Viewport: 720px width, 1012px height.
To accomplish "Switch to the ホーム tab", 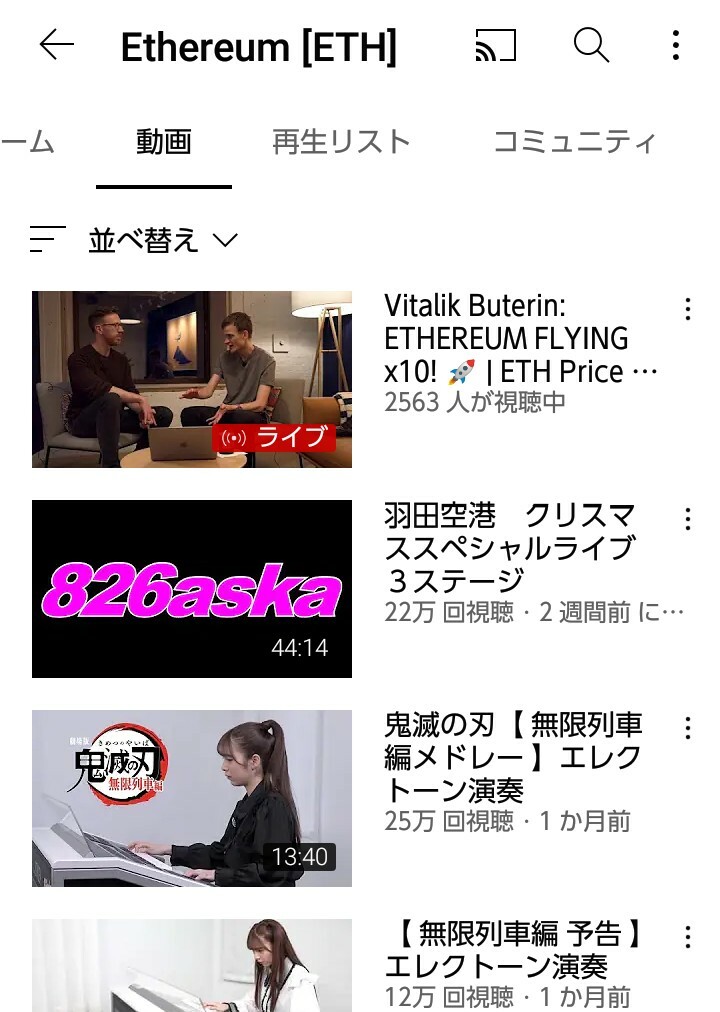I will pyautogui.click(x=28, y=142).
